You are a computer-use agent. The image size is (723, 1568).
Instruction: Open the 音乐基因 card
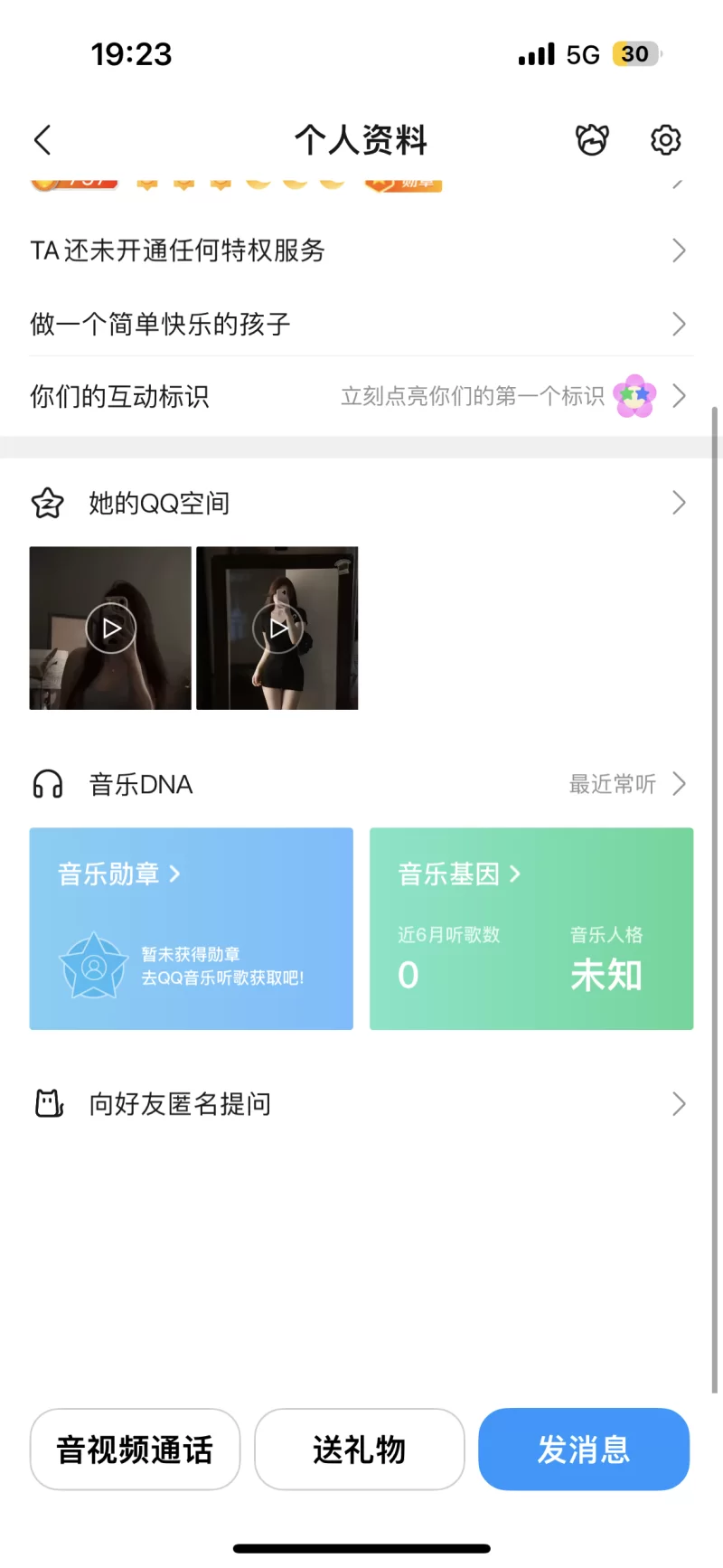[531, 929]
